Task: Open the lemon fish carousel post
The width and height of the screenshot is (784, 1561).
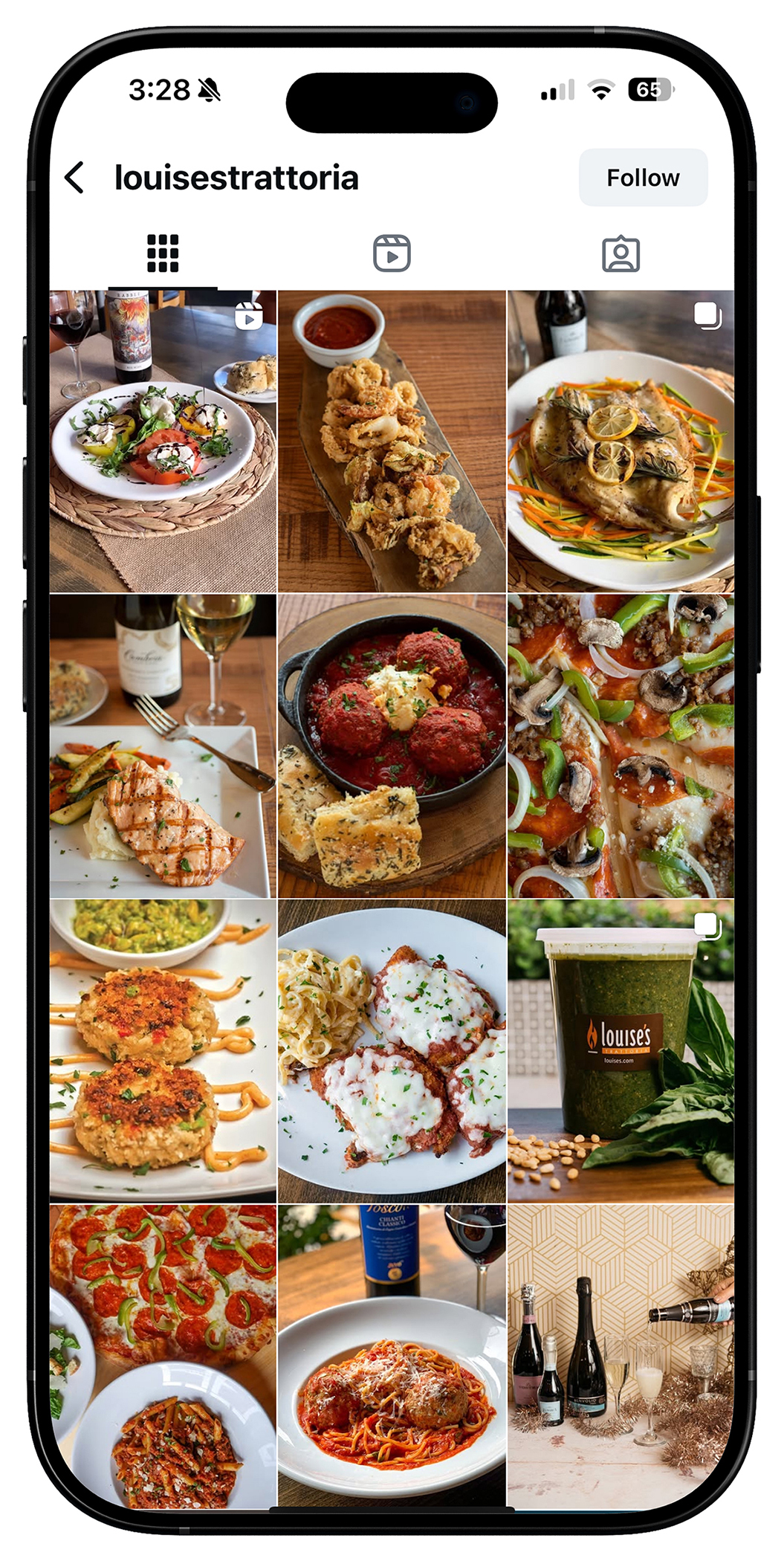Action: tap(621, 442)
